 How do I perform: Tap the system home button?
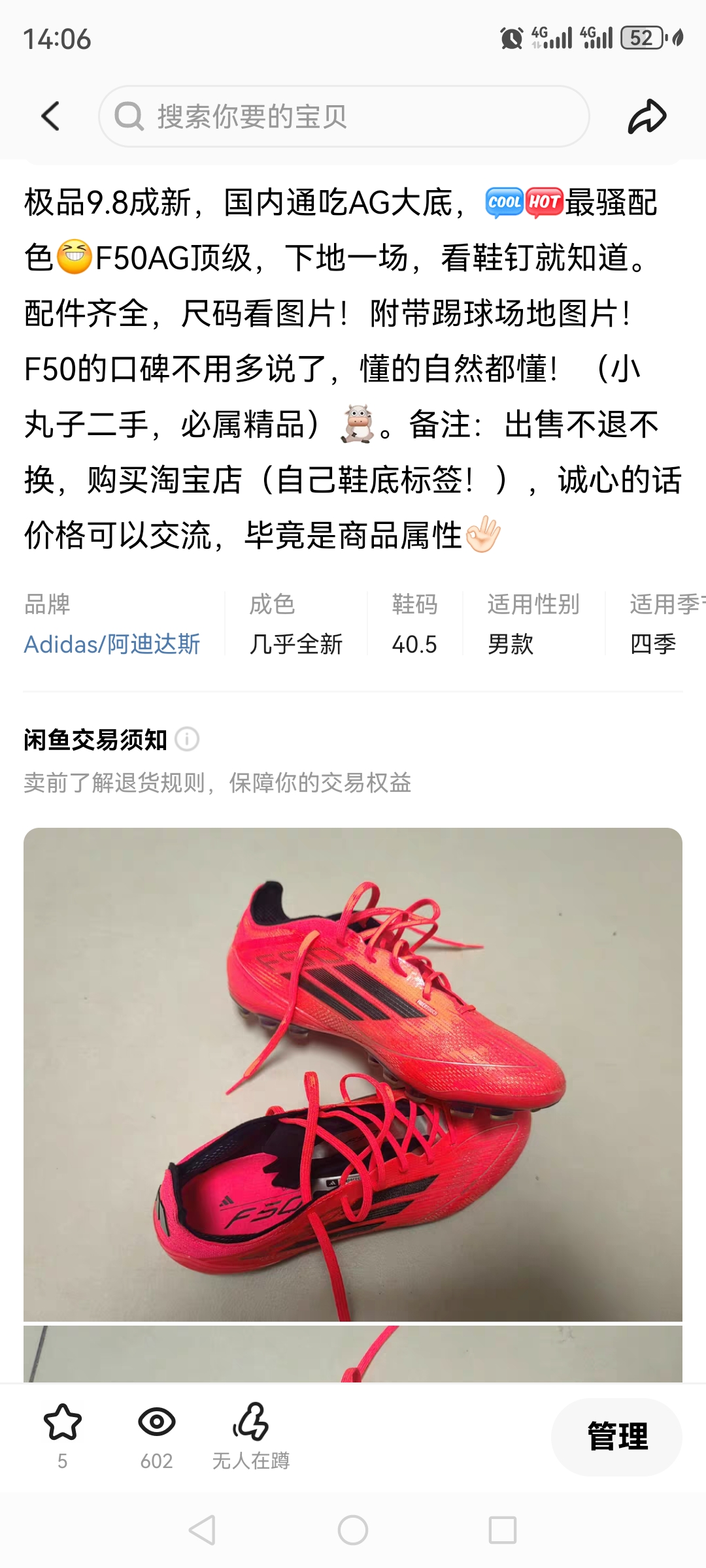[353, 1530]
